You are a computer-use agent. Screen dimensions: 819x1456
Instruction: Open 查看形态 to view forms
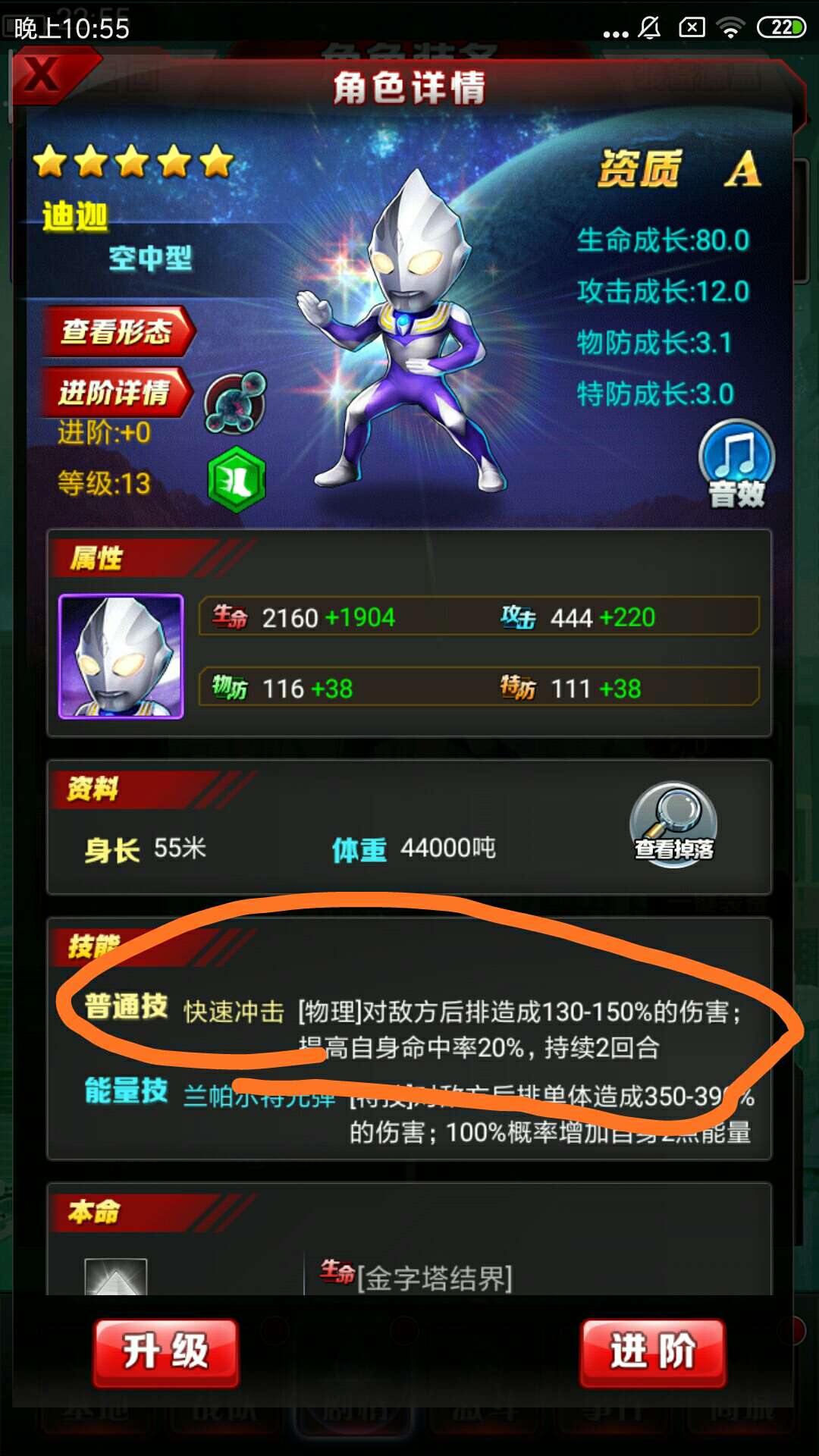(x=118, y=331)
